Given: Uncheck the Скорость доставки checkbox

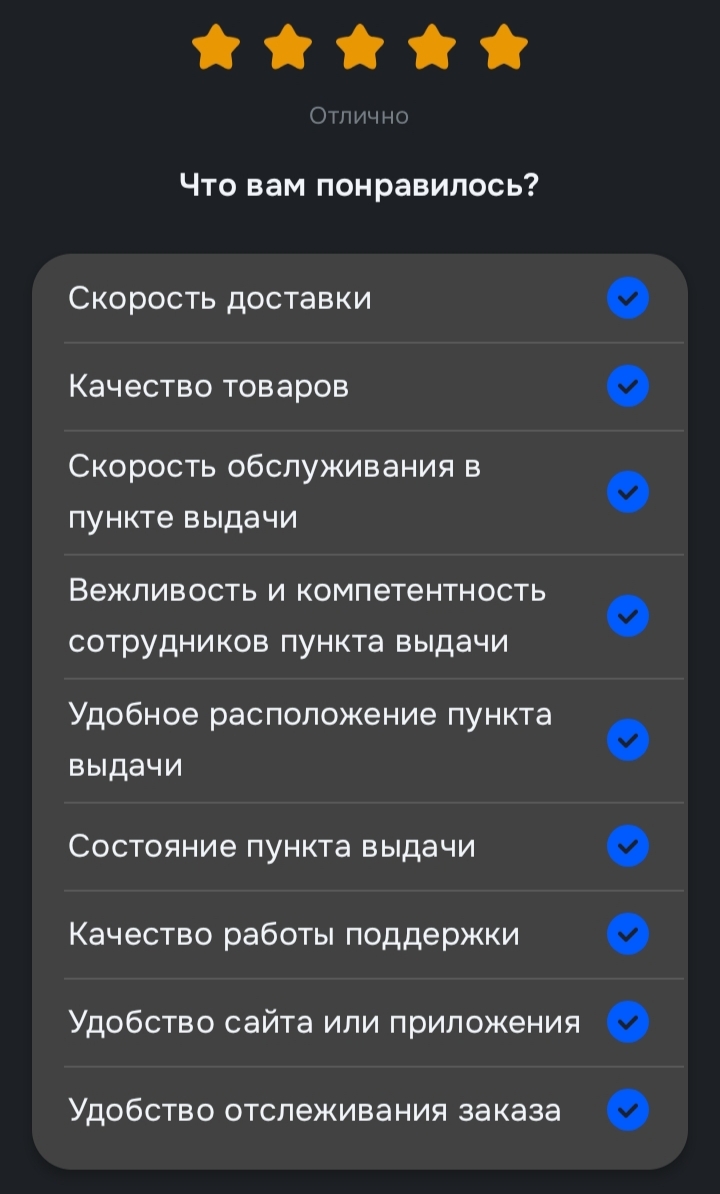Looking at the screenshot, I should pos(628,298).
